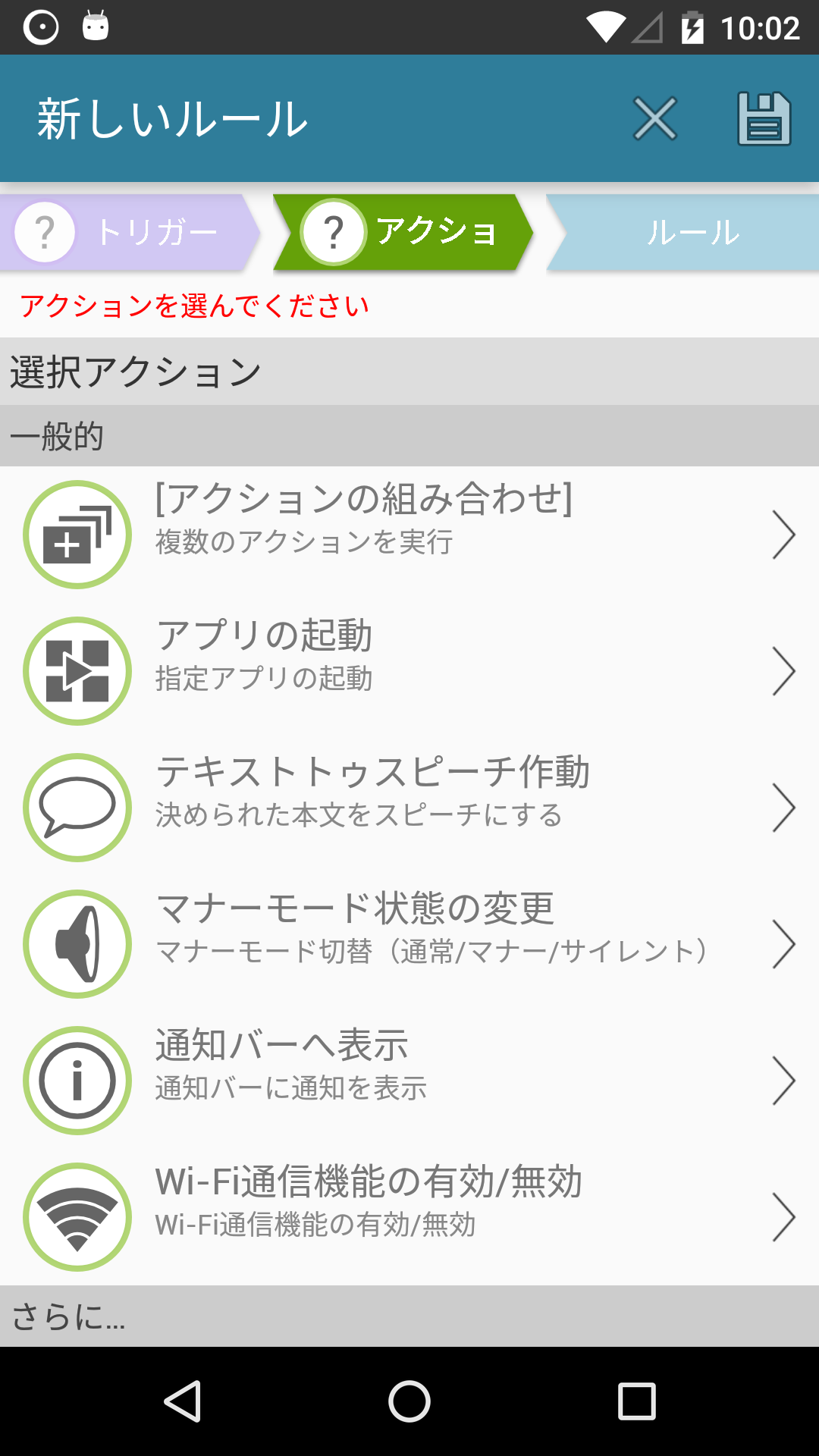Toggle マナーモード状態の変更 setting
Screen dimensions: 819x1456
pyautogui.click(x=409, y=944)
